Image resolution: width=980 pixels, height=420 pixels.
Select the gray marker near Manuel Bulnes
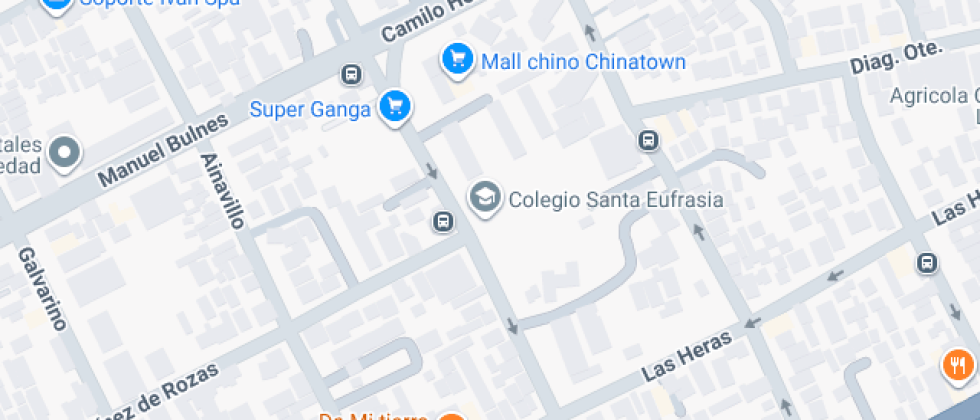point(66,154)
